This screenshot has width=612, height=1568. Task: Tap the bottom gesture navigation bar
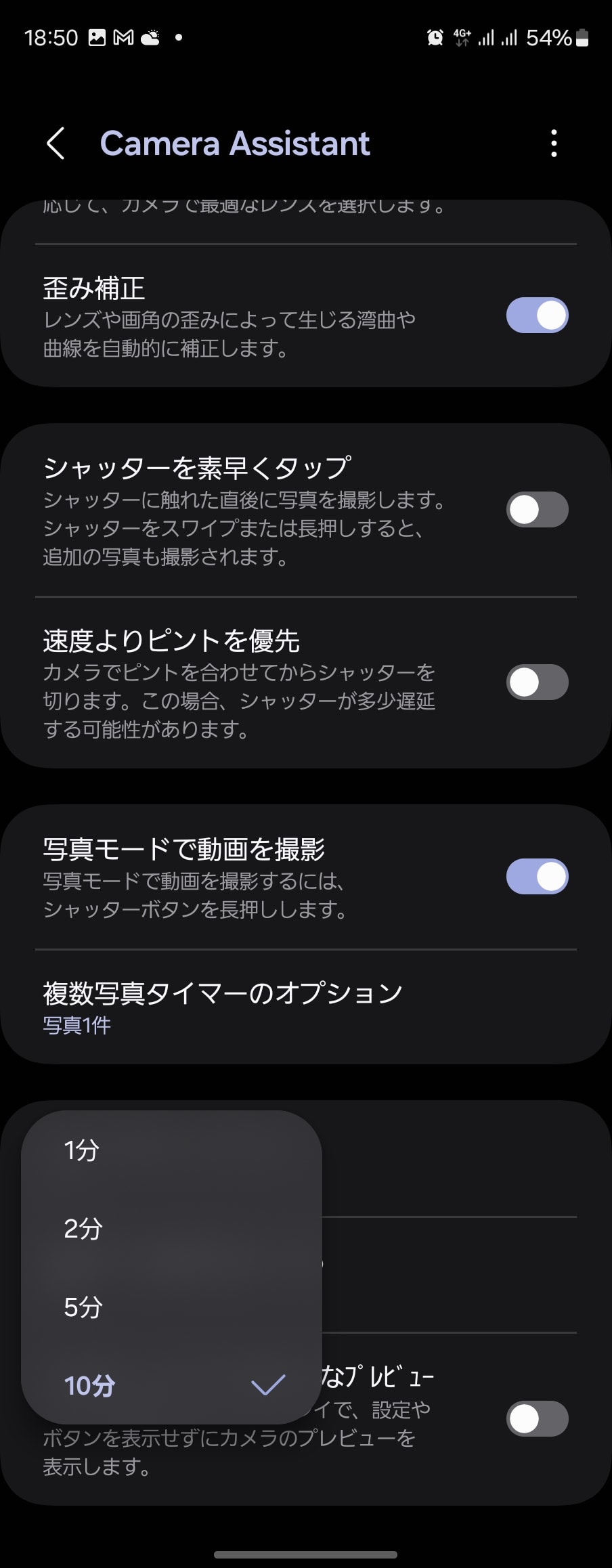[x=306, y=1554]
